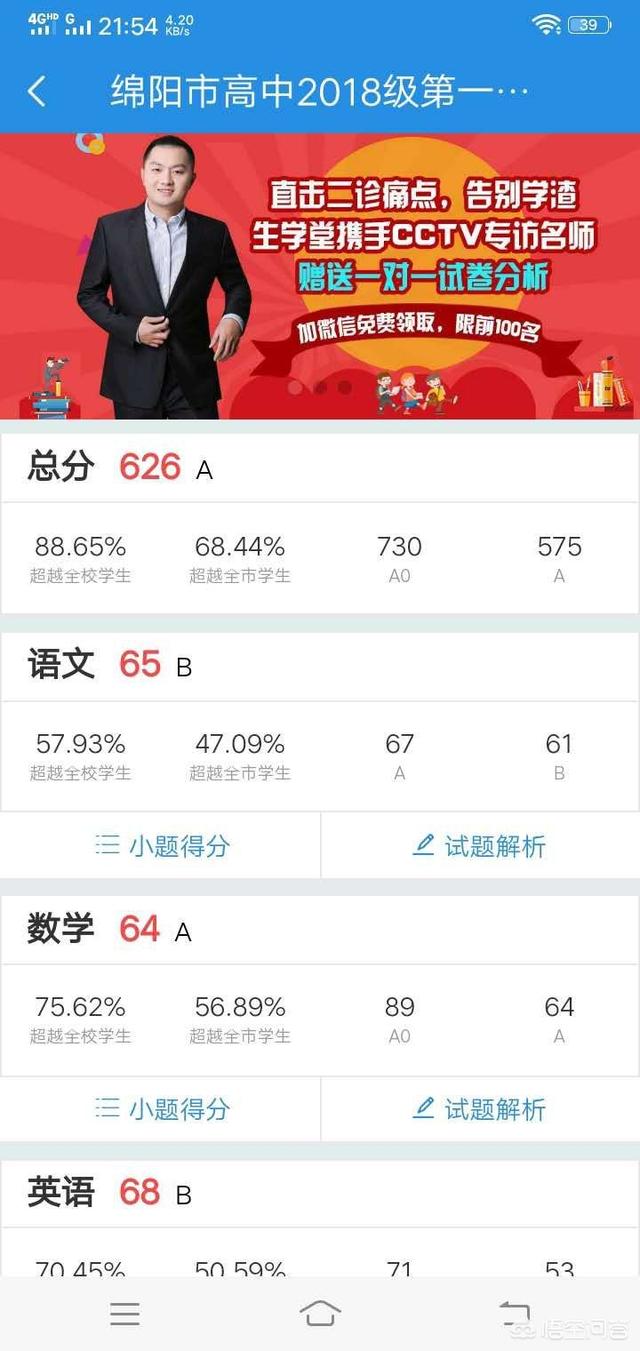Open 试题解析 for 语文

tap(480, 846)
